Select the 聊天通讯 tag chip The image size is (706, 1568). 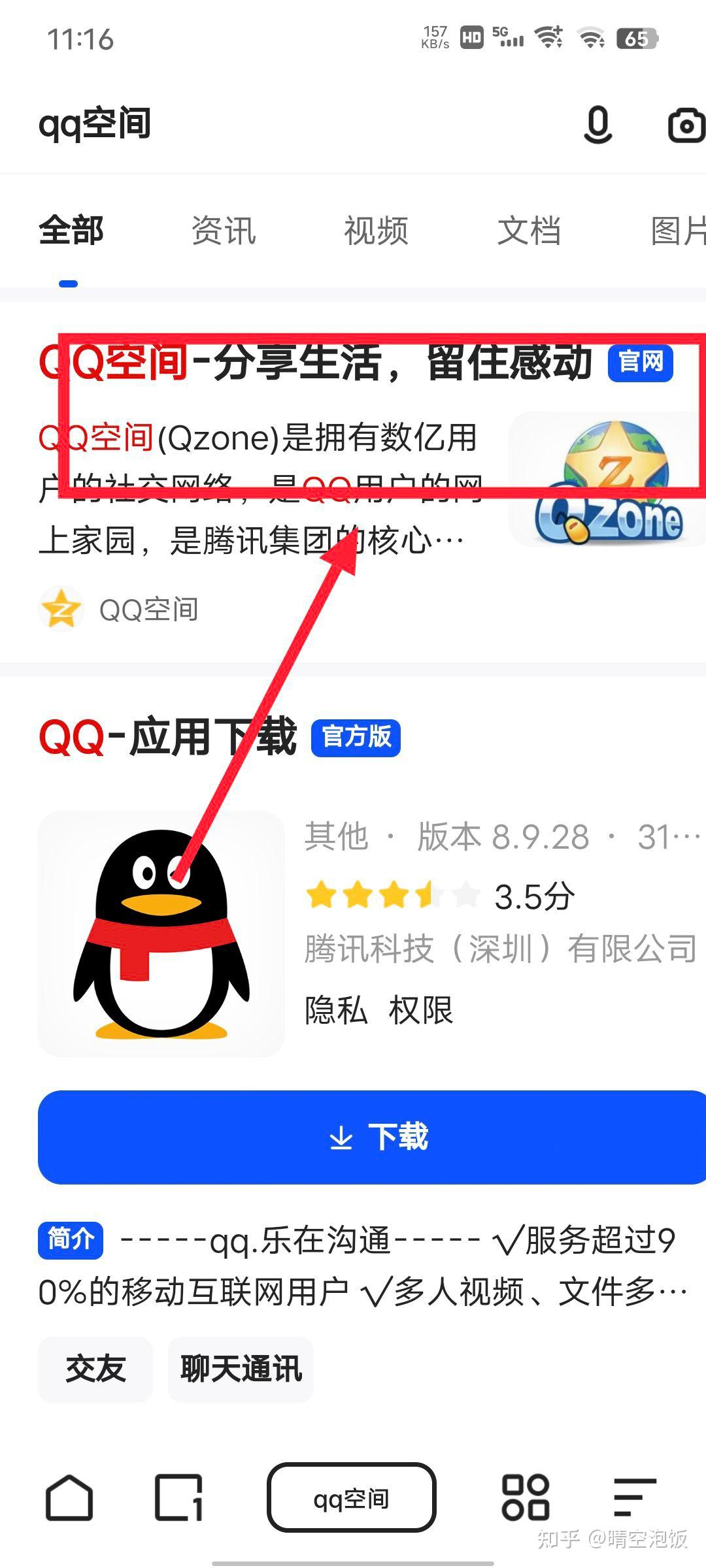pos(241,1369)
